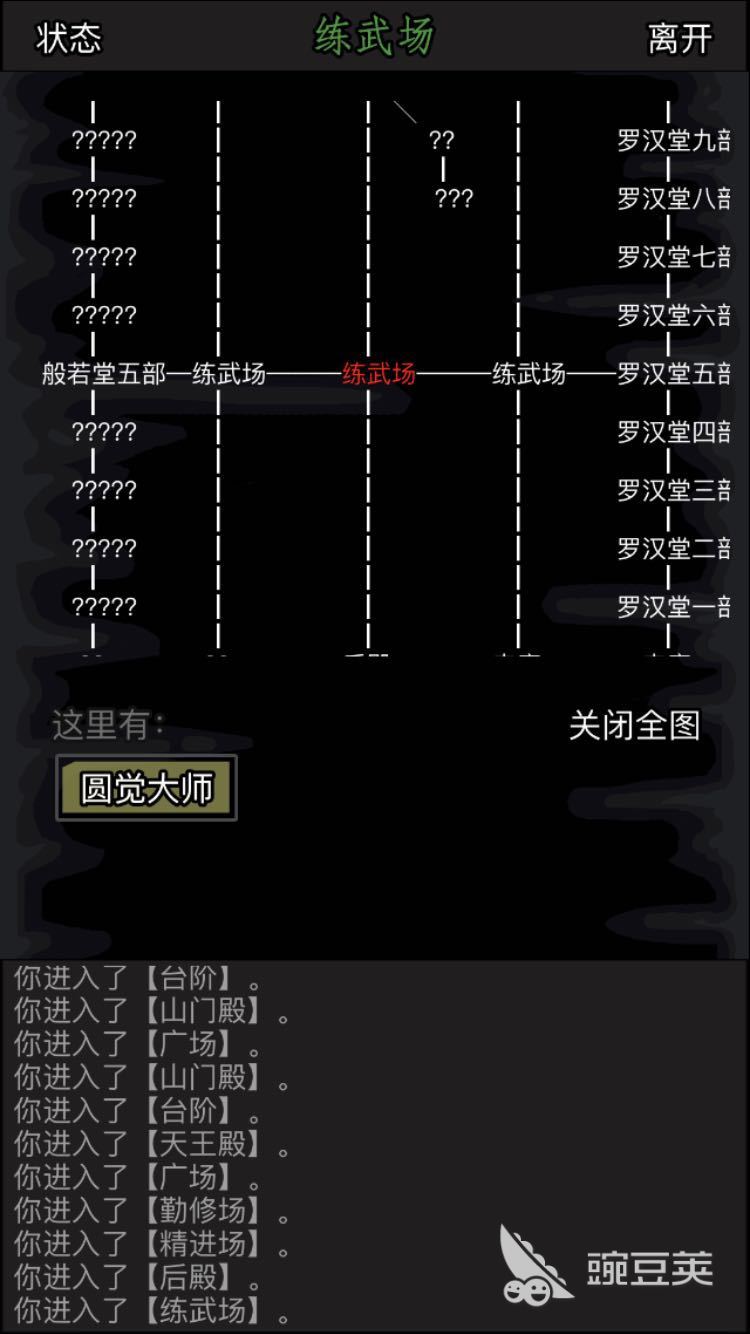Select the NPC 圆觉大师

(x=146, y=788)
